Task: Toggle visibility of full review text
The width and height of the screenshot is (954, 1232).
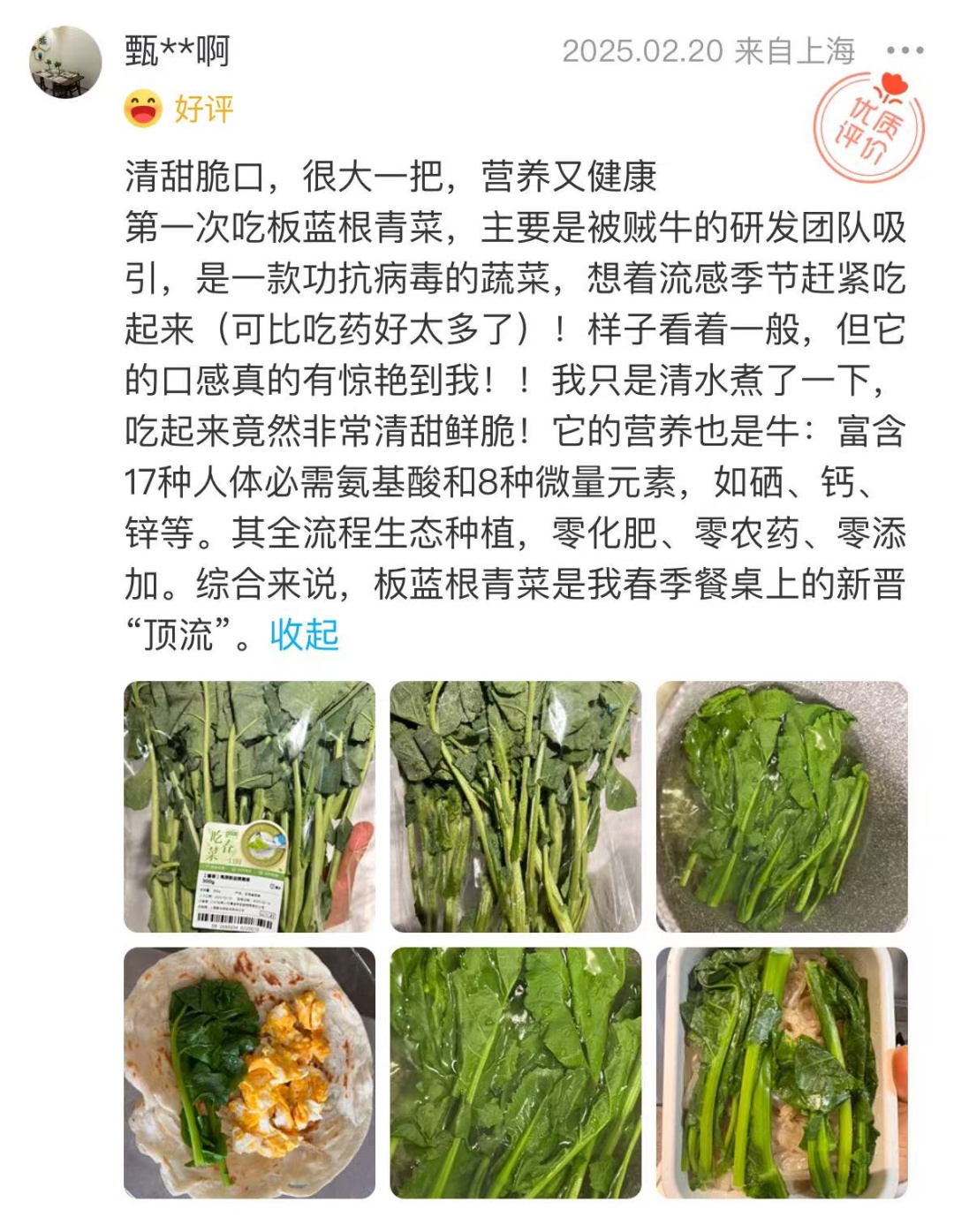Action: point(307,632)
